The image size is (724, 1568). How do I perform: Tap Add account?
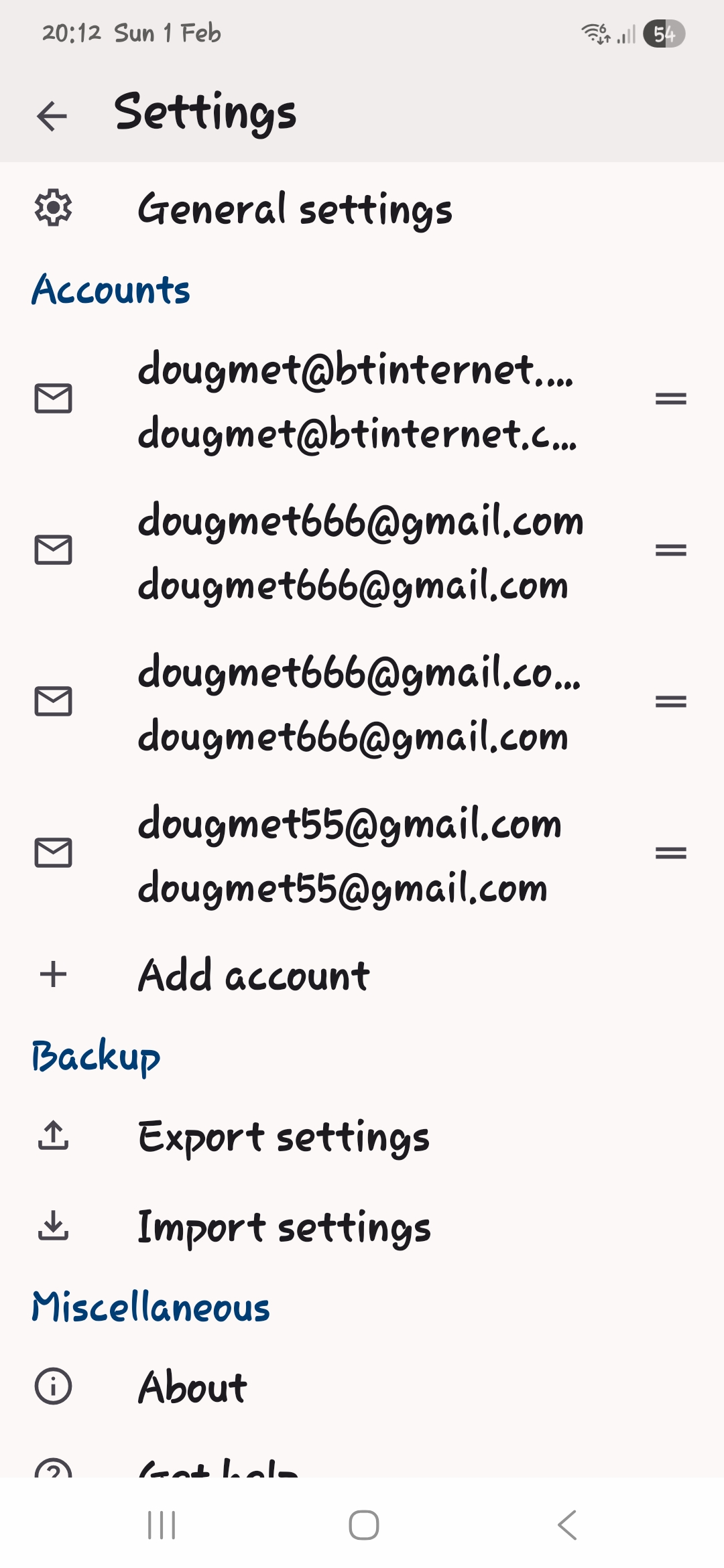(x=253, y=975)
